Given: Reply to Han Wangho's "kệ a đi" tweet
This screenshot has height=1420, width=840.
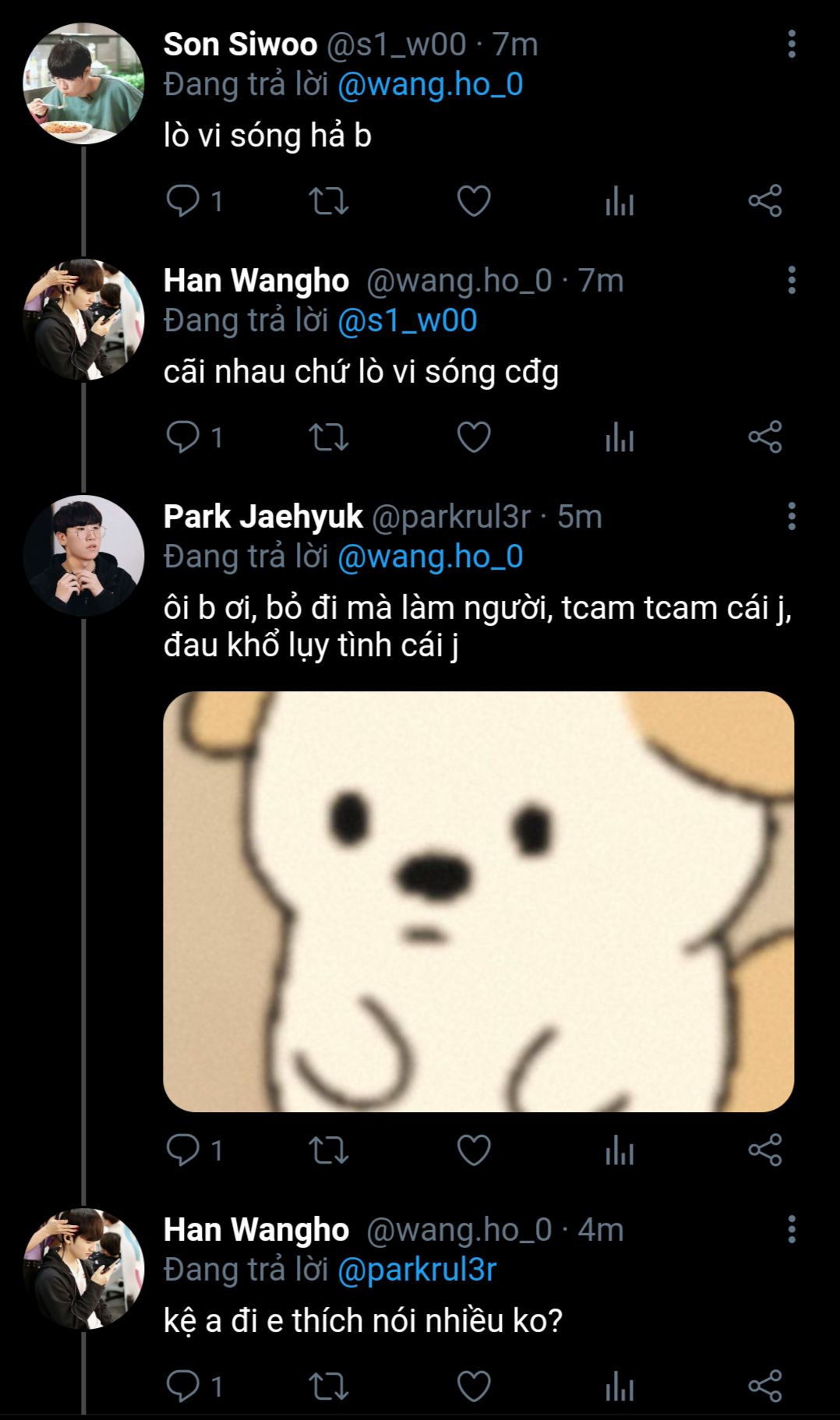Looking at the screenshot, I should pyautogui.click(x=184, y=1386).
